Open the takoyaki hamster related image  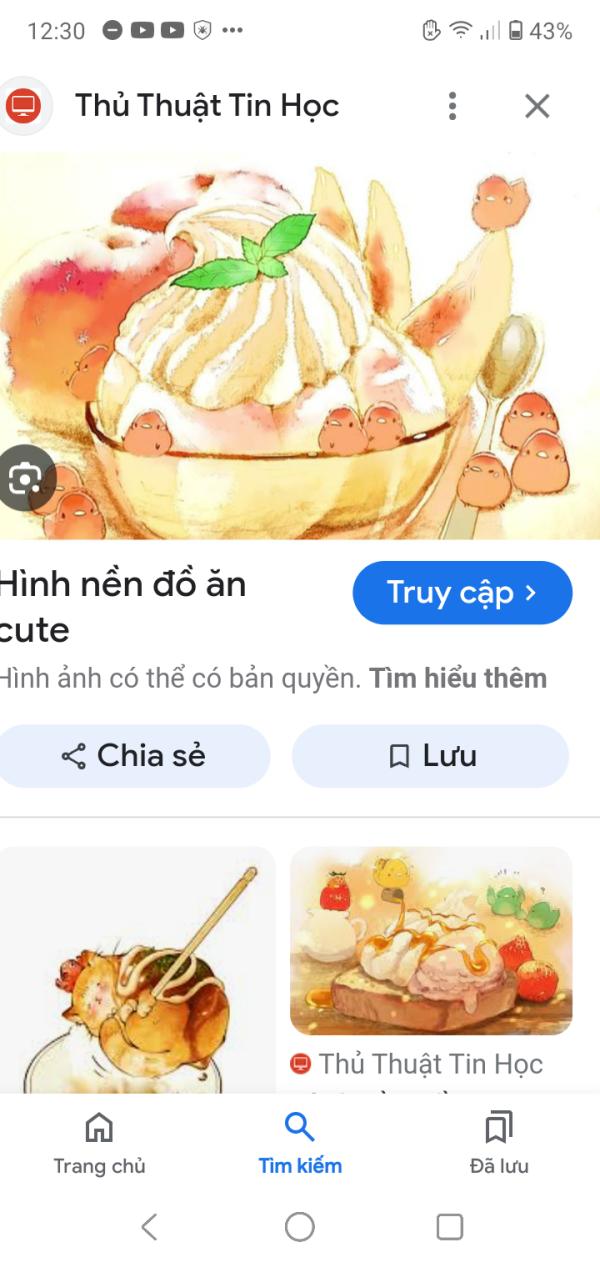[x=138, y=970]
